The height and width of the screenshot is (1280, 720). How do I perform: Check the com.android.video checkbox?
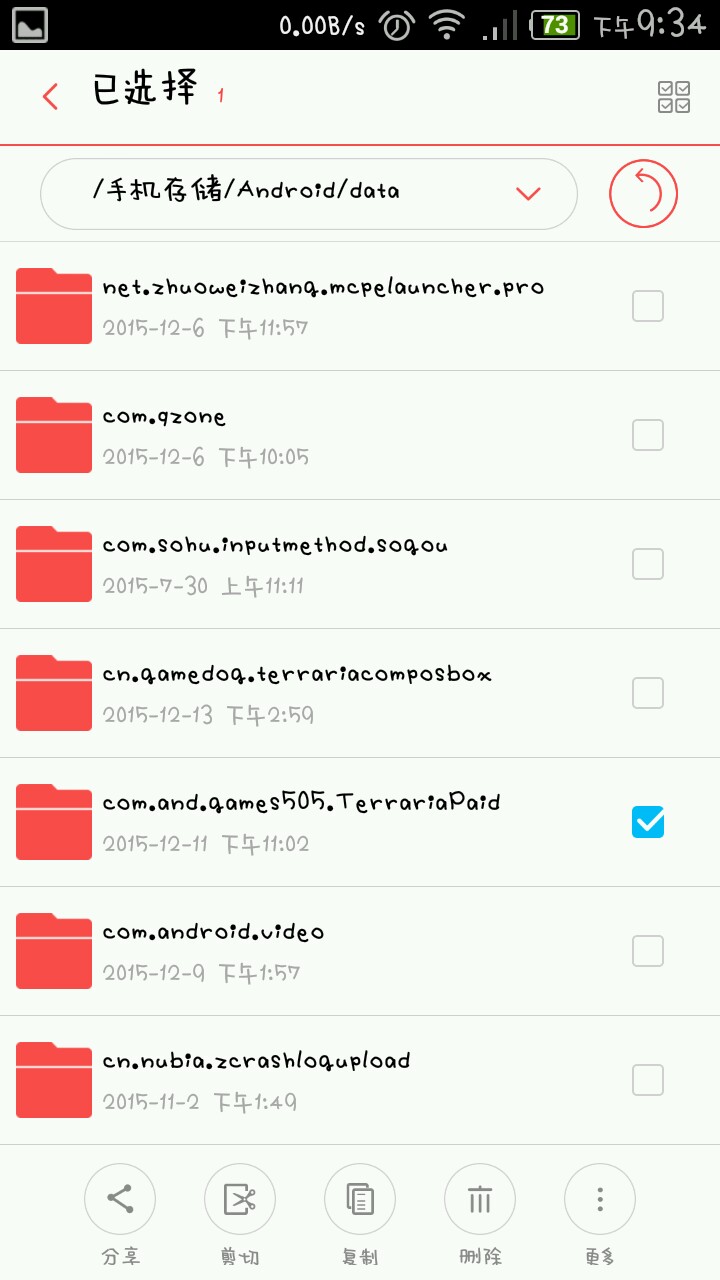(648, 951)
